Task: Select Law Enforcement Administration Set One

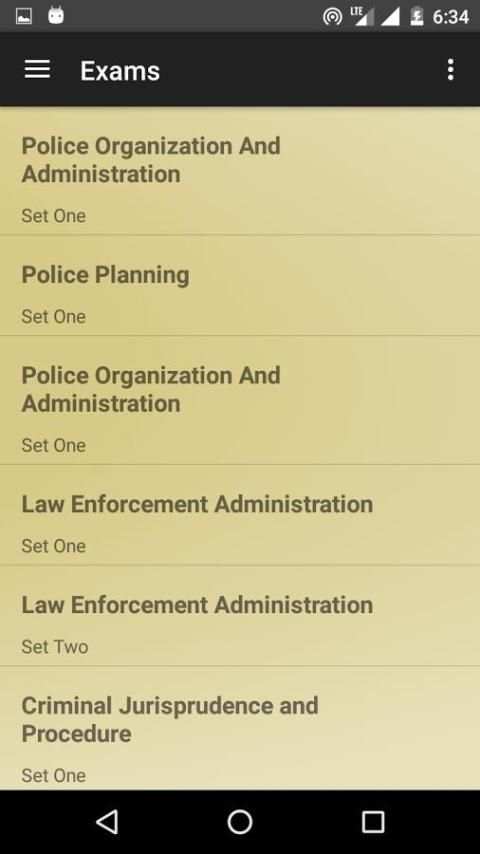Action: tap(240, 515)
